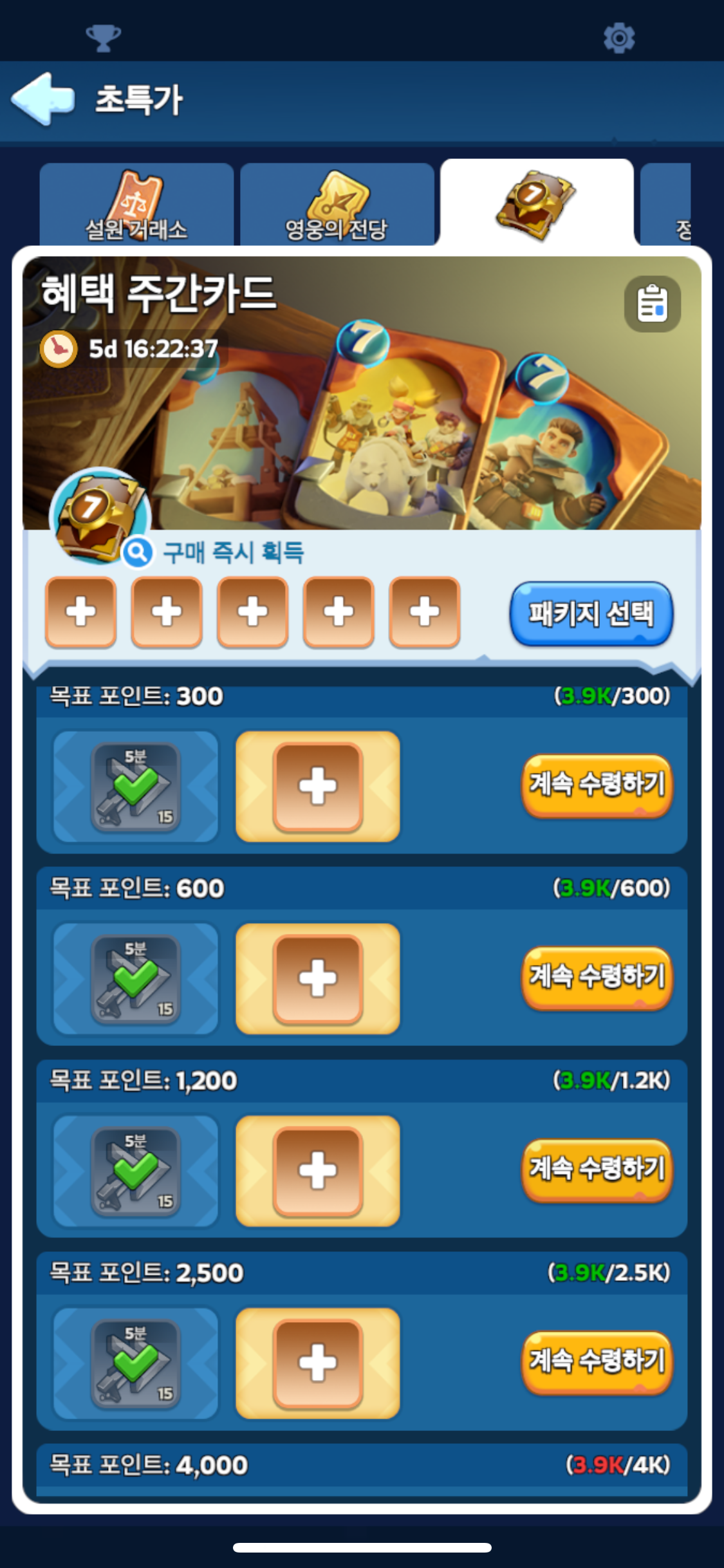Open the plus reward slot under 목표 포인트 300
The image size is (724, 1568).
318,787
